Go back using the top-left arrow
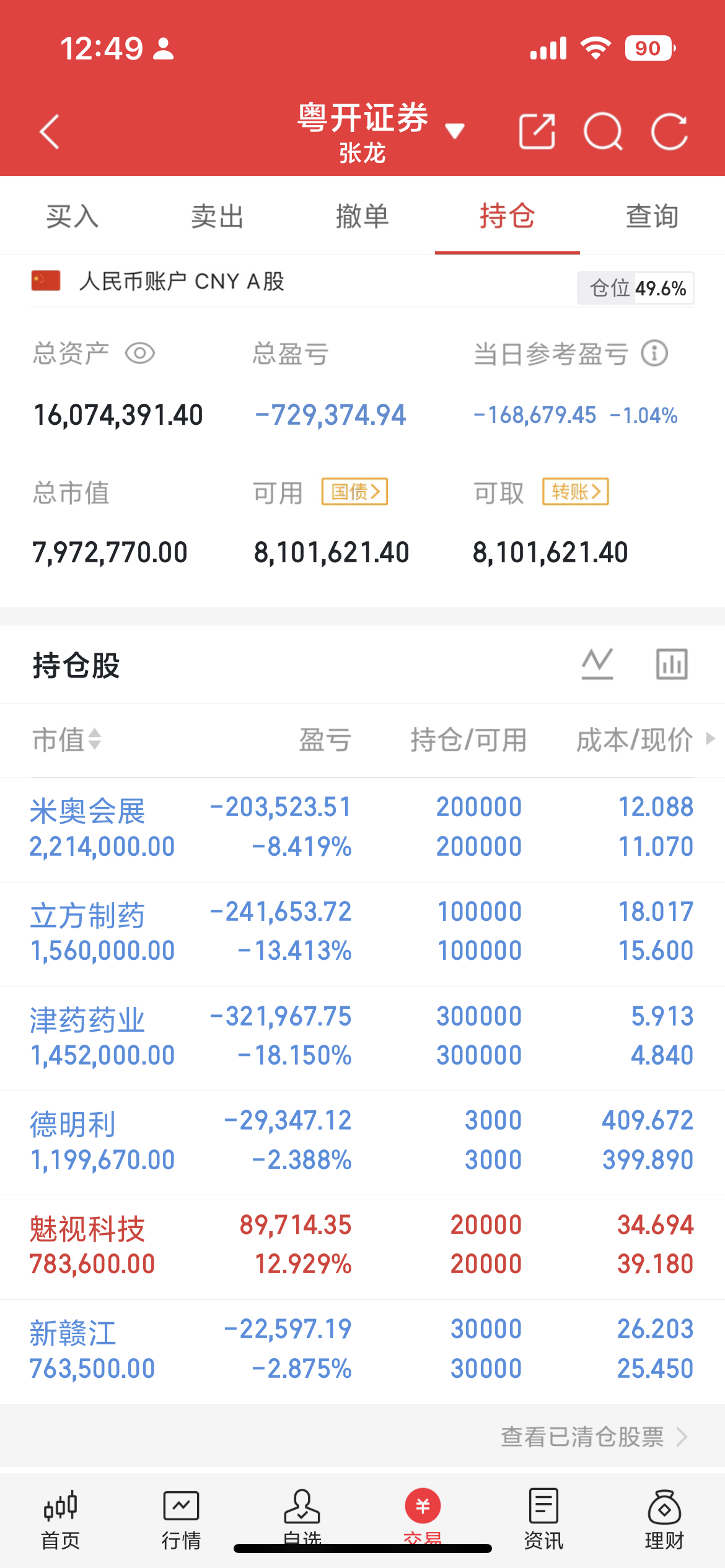725x1568 pixels. [50, 131]
